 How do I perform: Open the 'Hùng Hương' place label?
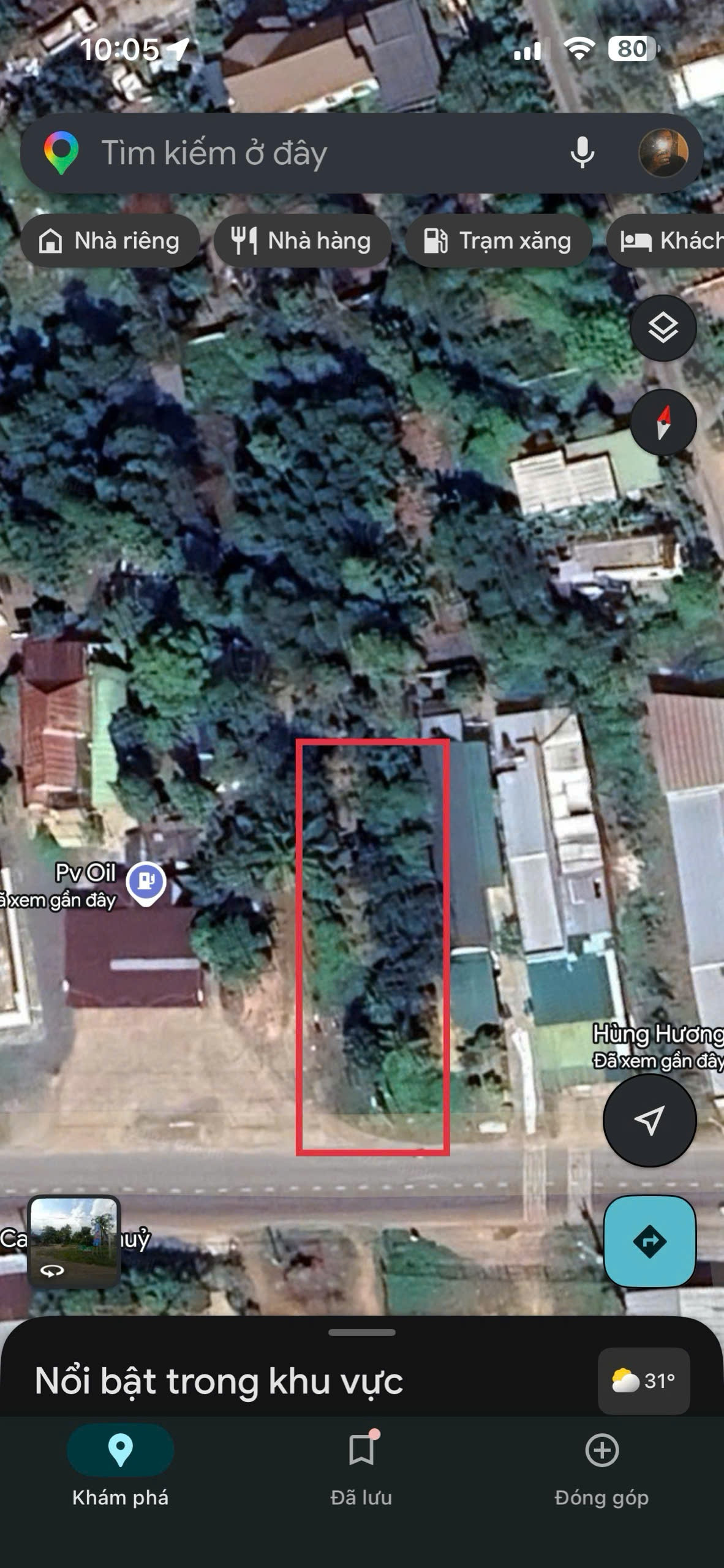click(x=658, y=1035)
